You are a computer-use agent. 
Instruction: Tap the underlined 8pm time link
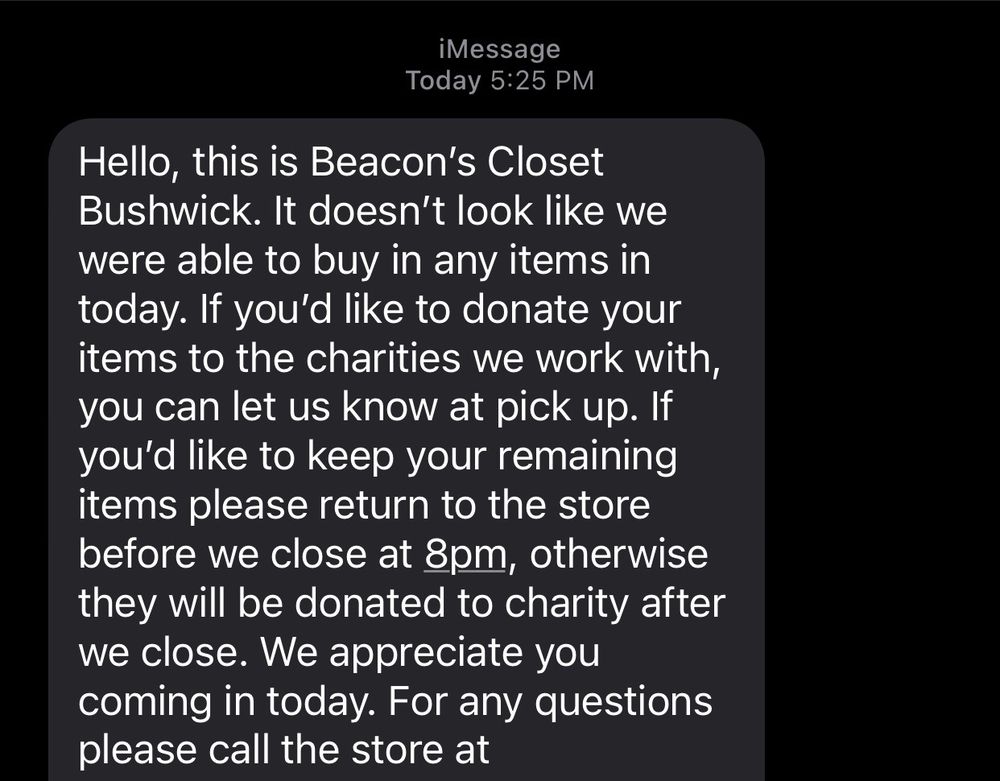click(x=466, y=555)
